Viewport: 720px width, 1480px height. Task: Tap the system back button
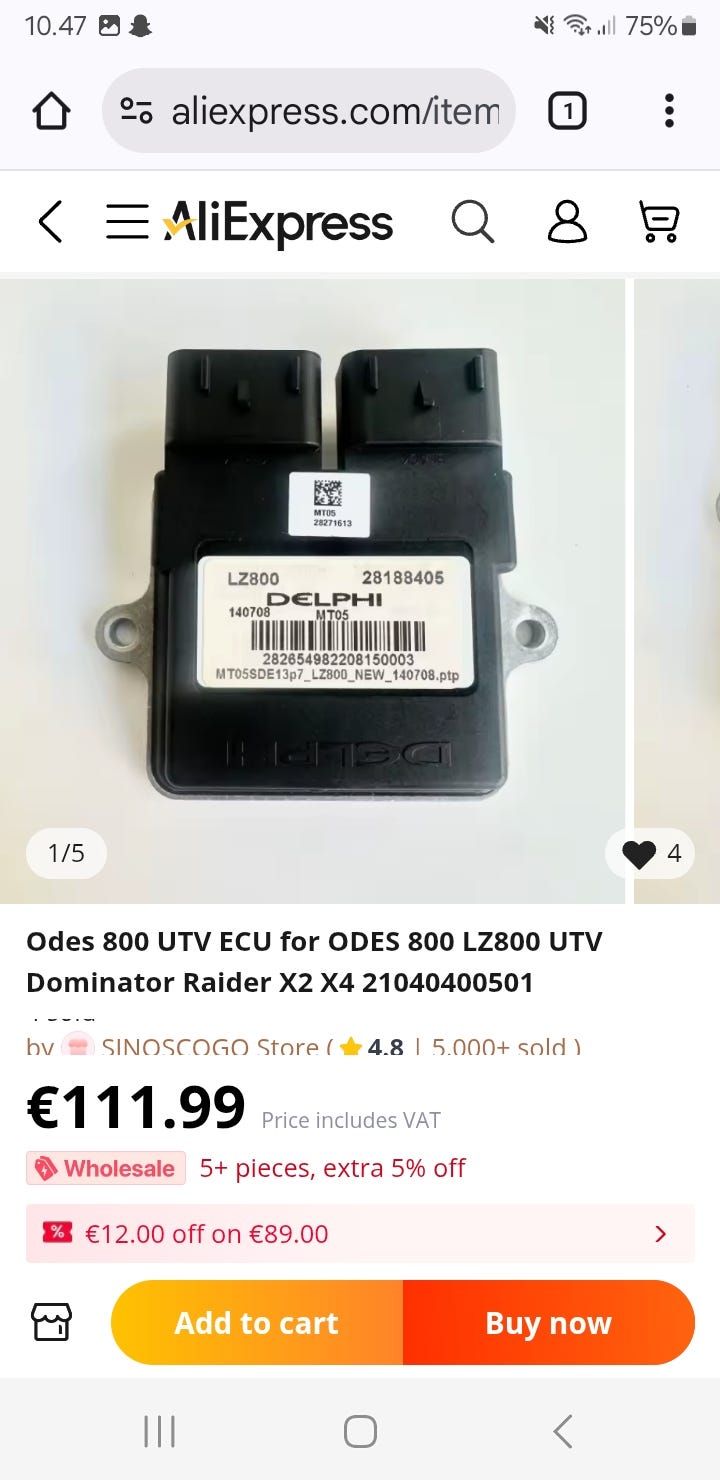563,1431
